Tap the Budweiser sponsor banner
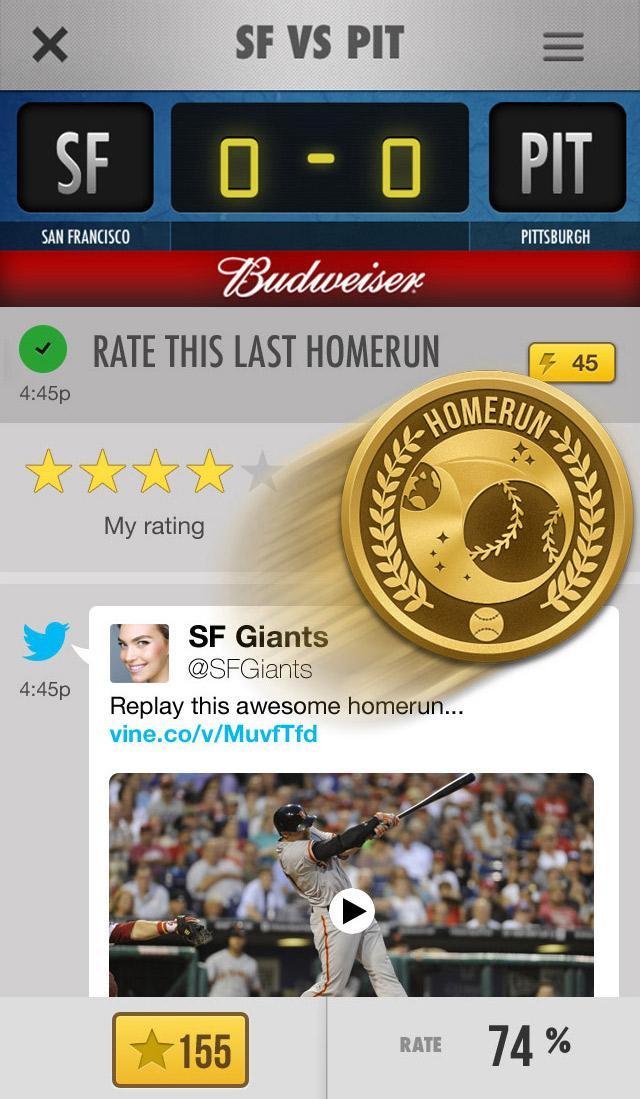This screenshot has height=1099, width=640. click(320, 278)
